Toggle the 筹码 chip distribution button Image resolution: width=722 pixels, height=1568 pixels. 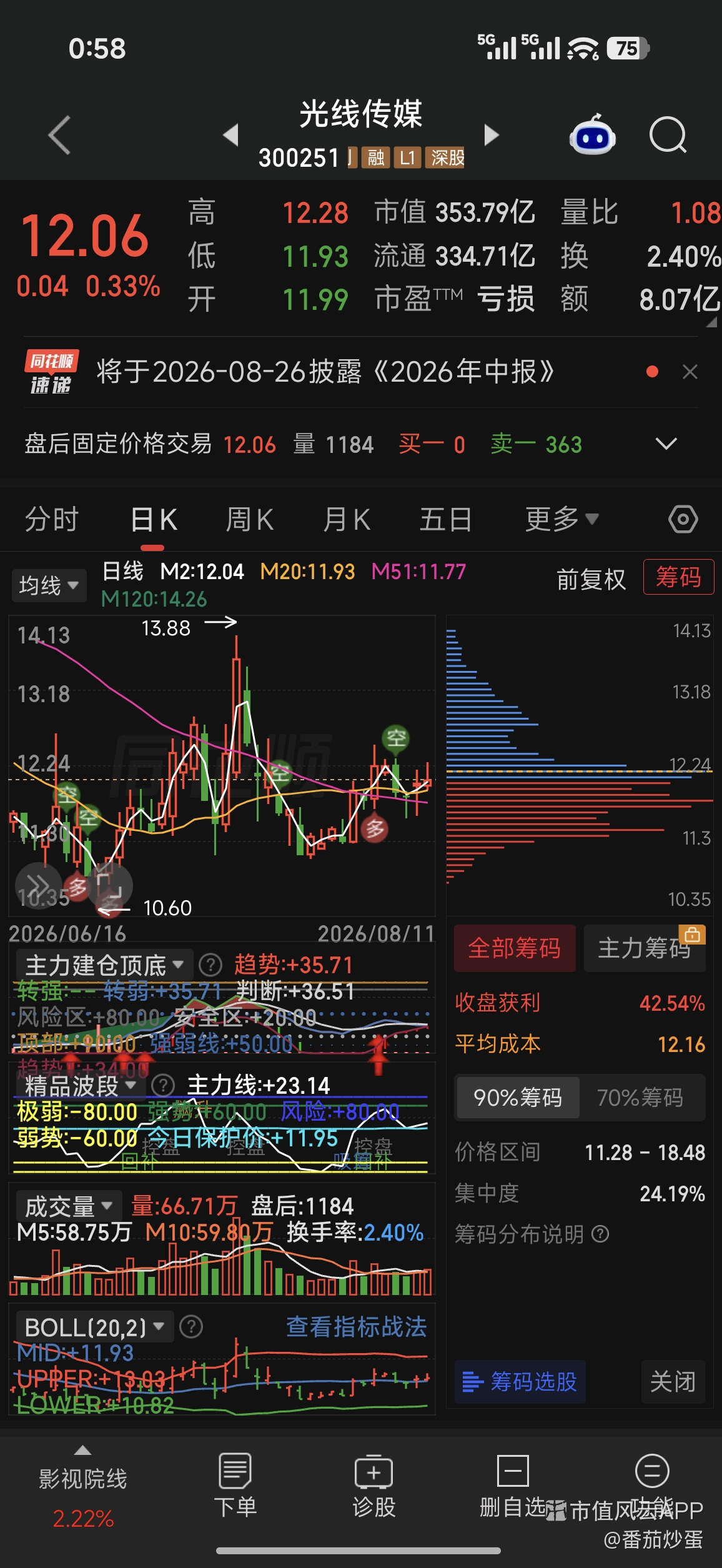pos(678,577)
